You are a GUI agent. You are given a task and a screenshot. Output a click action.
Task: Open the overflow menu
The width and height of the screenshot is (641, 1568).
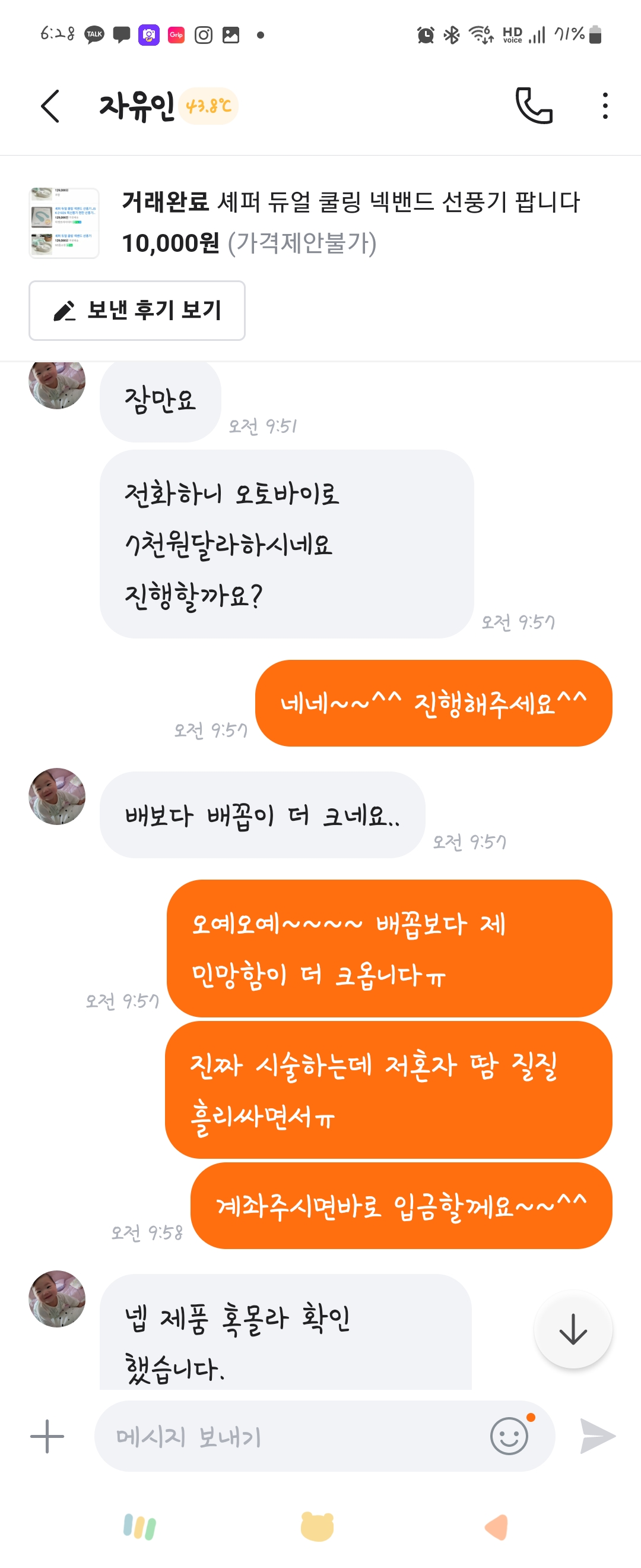tap(605, 106)
